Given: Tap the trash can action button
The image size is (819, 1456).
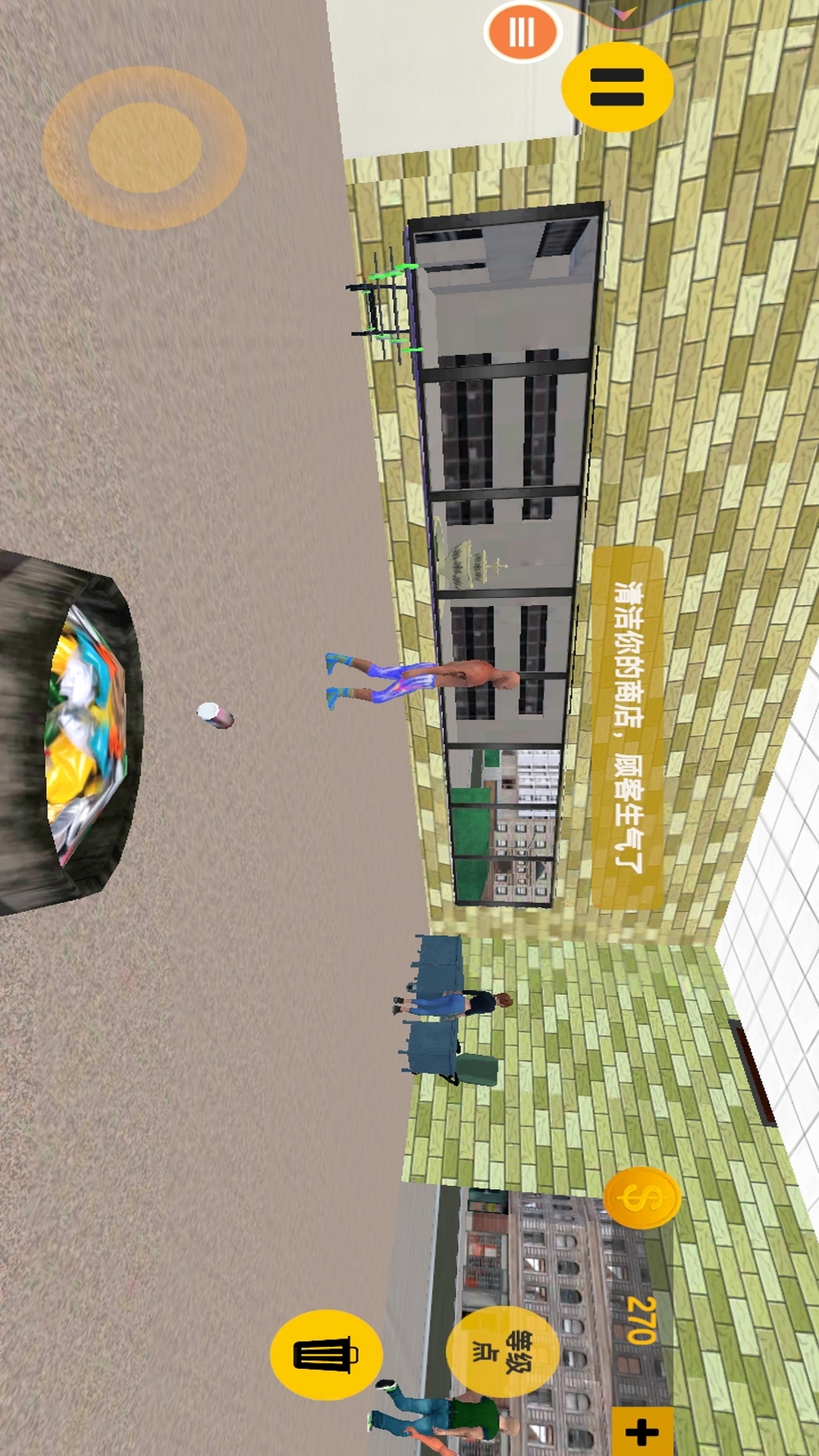Looking at the screenshot, I should (326, 1354).
